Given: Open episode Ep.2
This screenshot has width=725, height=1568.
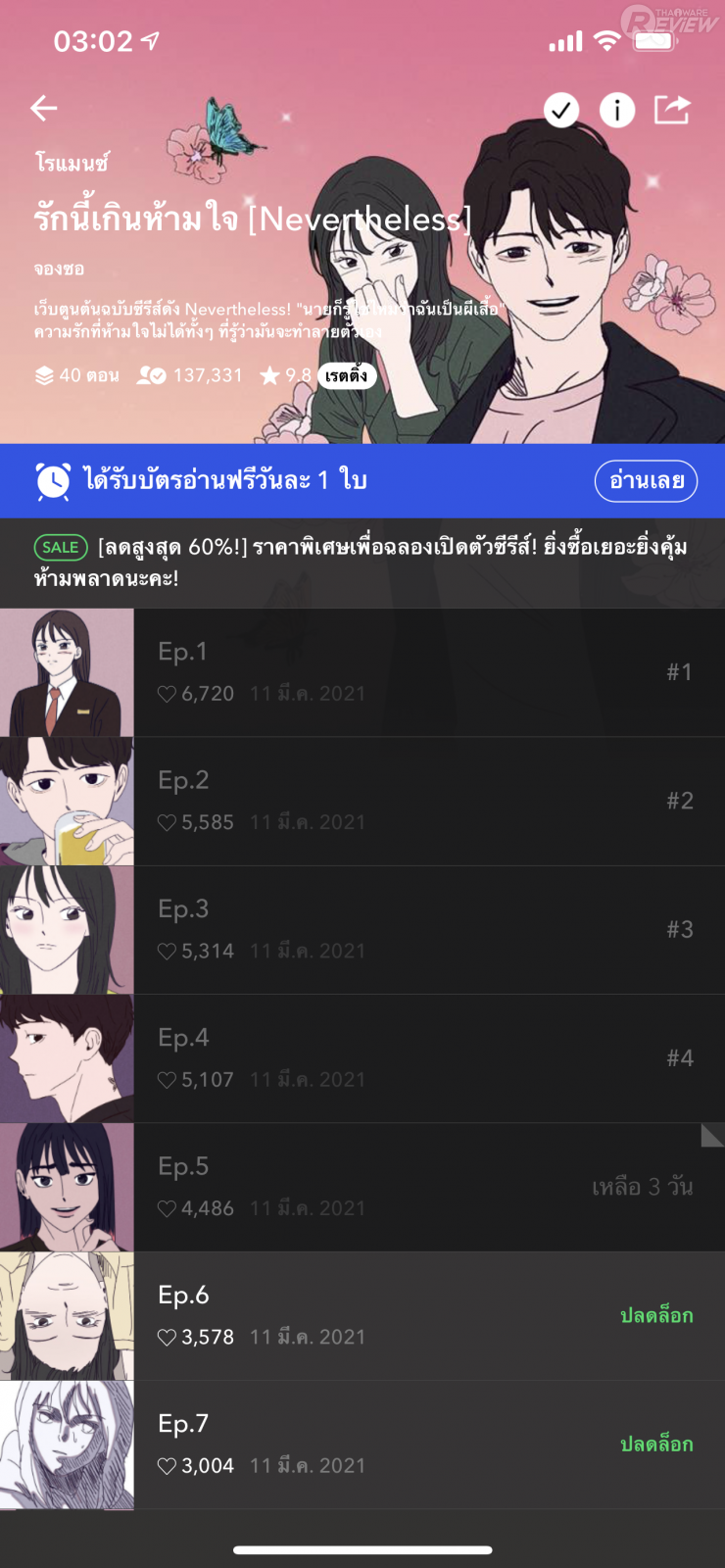Looking at the screenshot, I should click(362, 801).
